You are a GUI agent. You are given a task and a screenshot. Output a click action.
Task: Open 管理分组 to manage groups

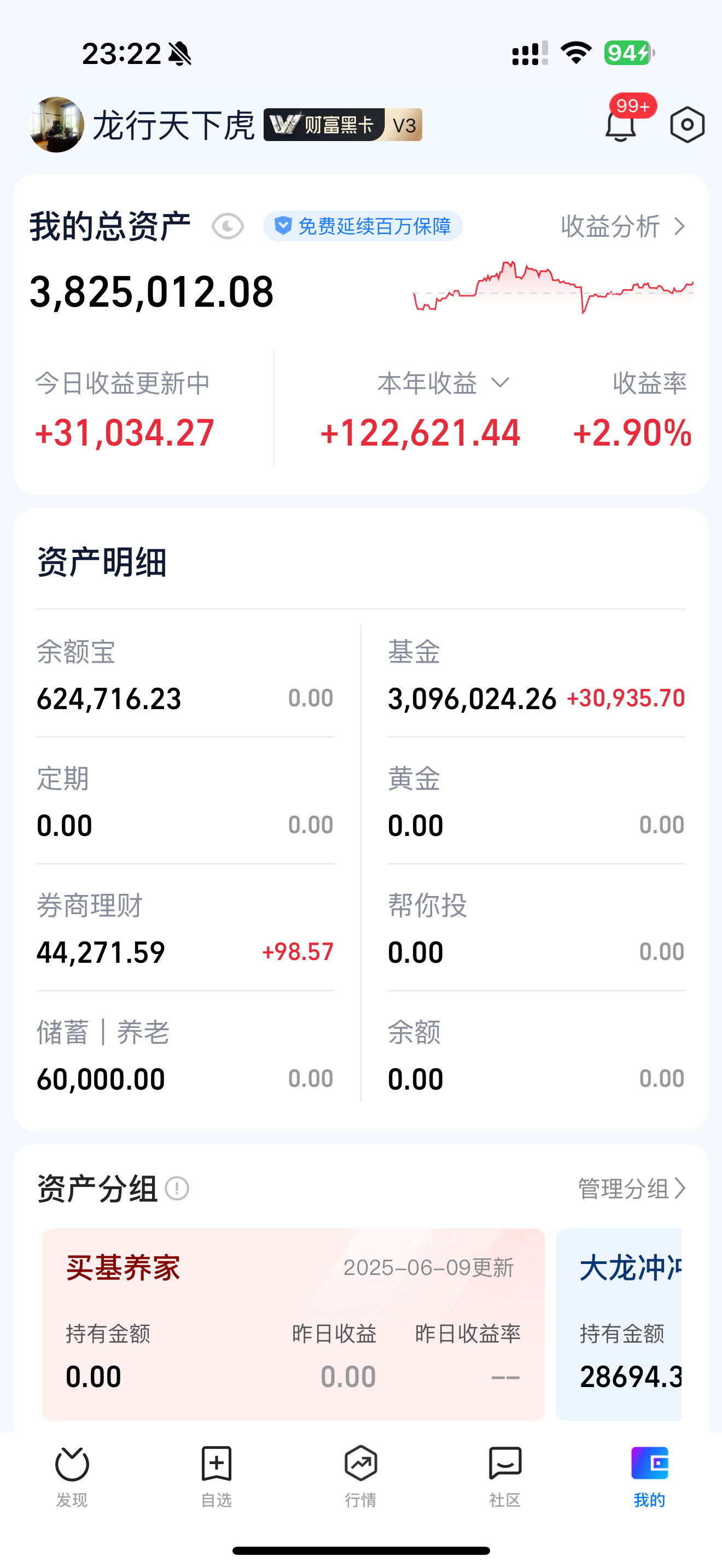tap(631, 1188)
